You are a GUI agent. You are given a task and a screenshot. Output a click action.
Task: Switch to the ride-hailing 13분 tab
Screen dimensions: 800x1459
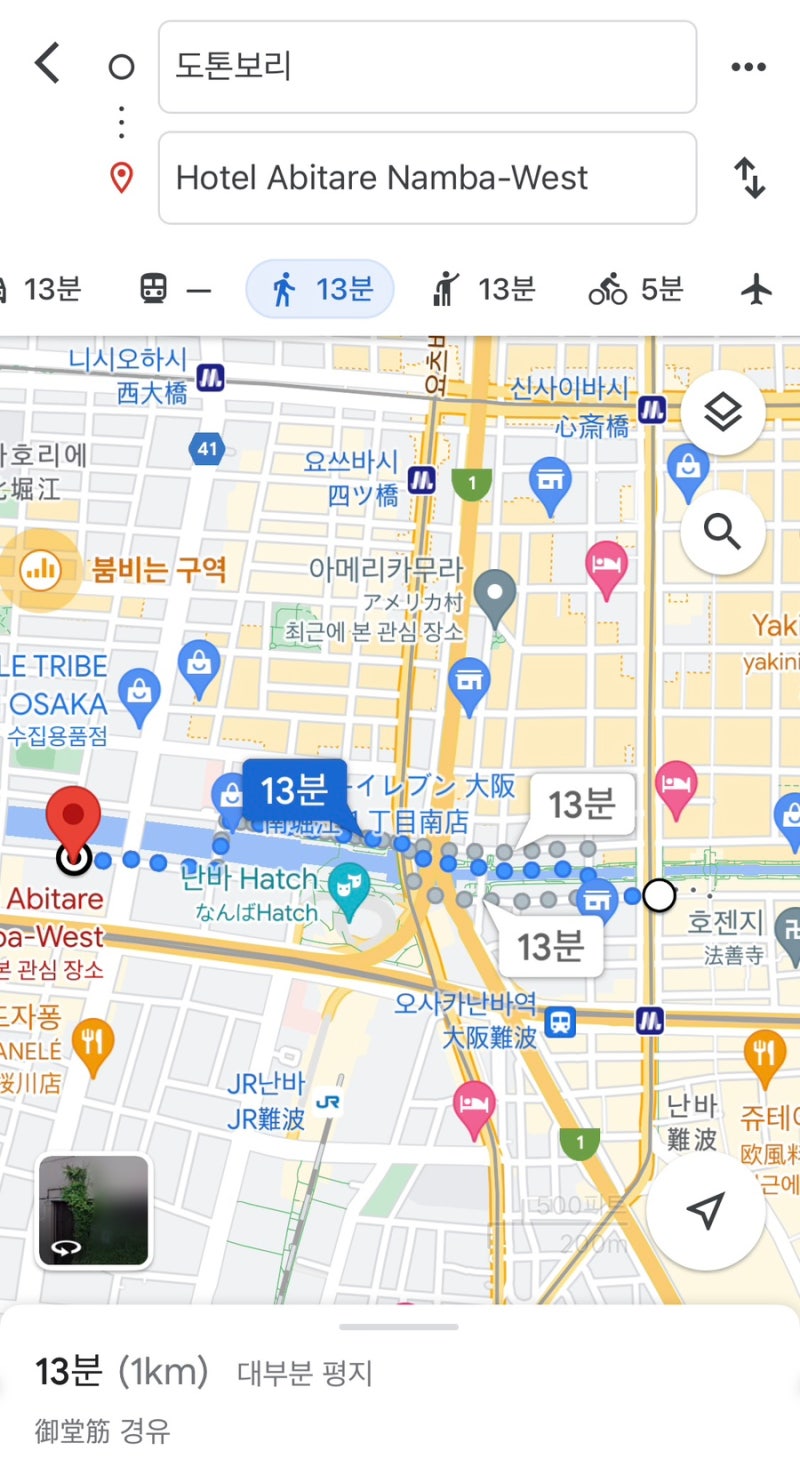(x=484, y=289)
